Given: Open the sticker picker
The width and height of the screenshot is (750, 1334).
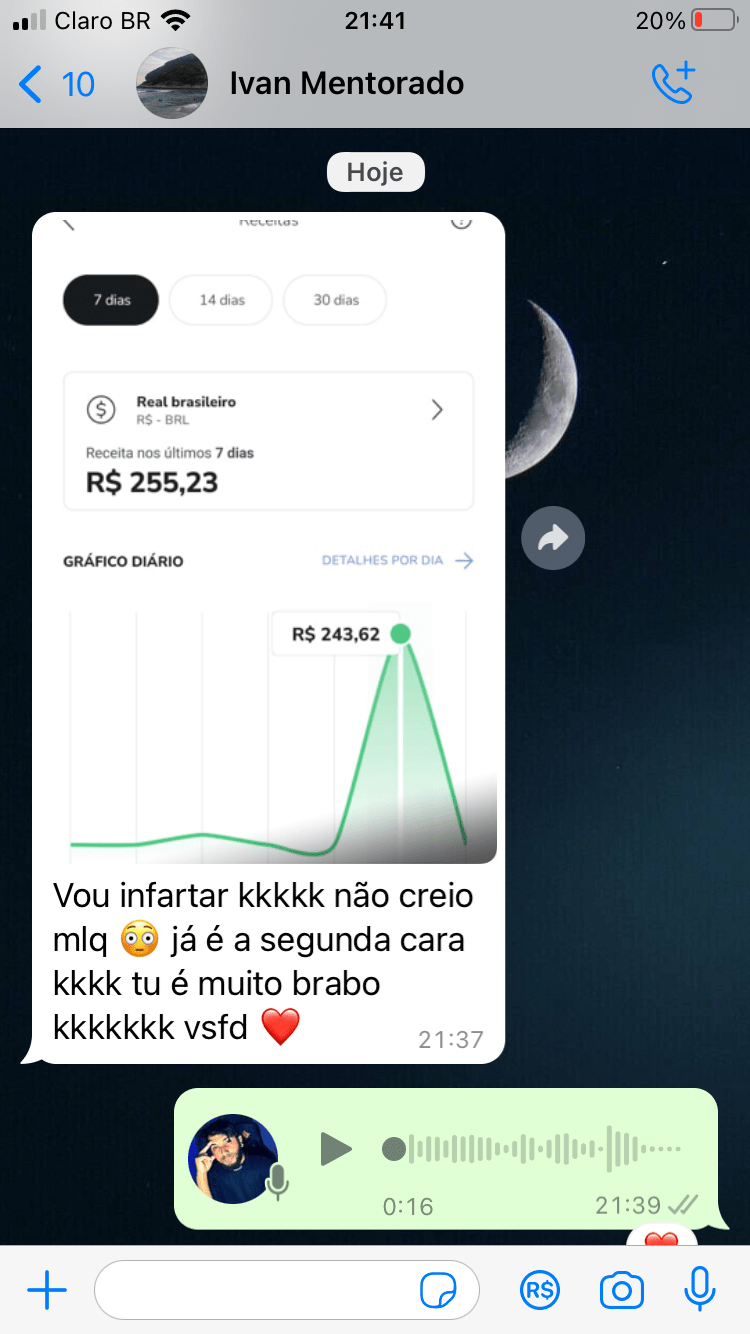Looking at the screenshot, I should pyautogui.click(x=438, y=1292).
